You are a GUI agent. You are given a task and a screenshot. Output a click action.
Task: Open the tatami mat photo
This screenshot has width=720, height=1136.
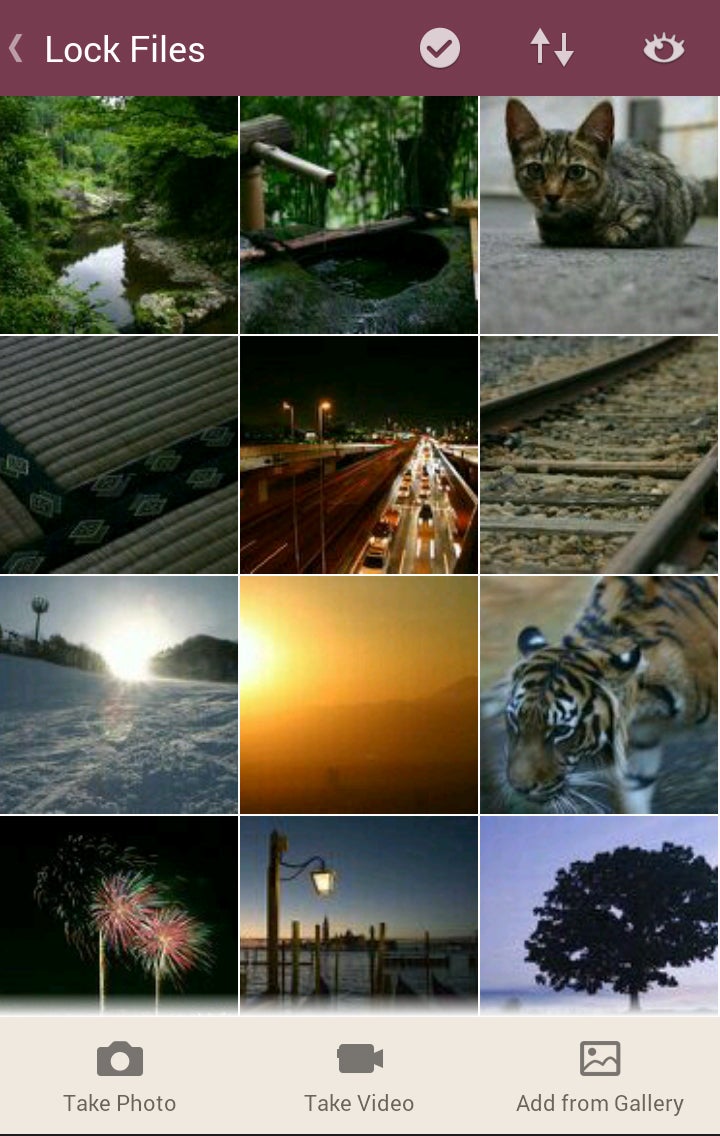click(x=119, y=455)
